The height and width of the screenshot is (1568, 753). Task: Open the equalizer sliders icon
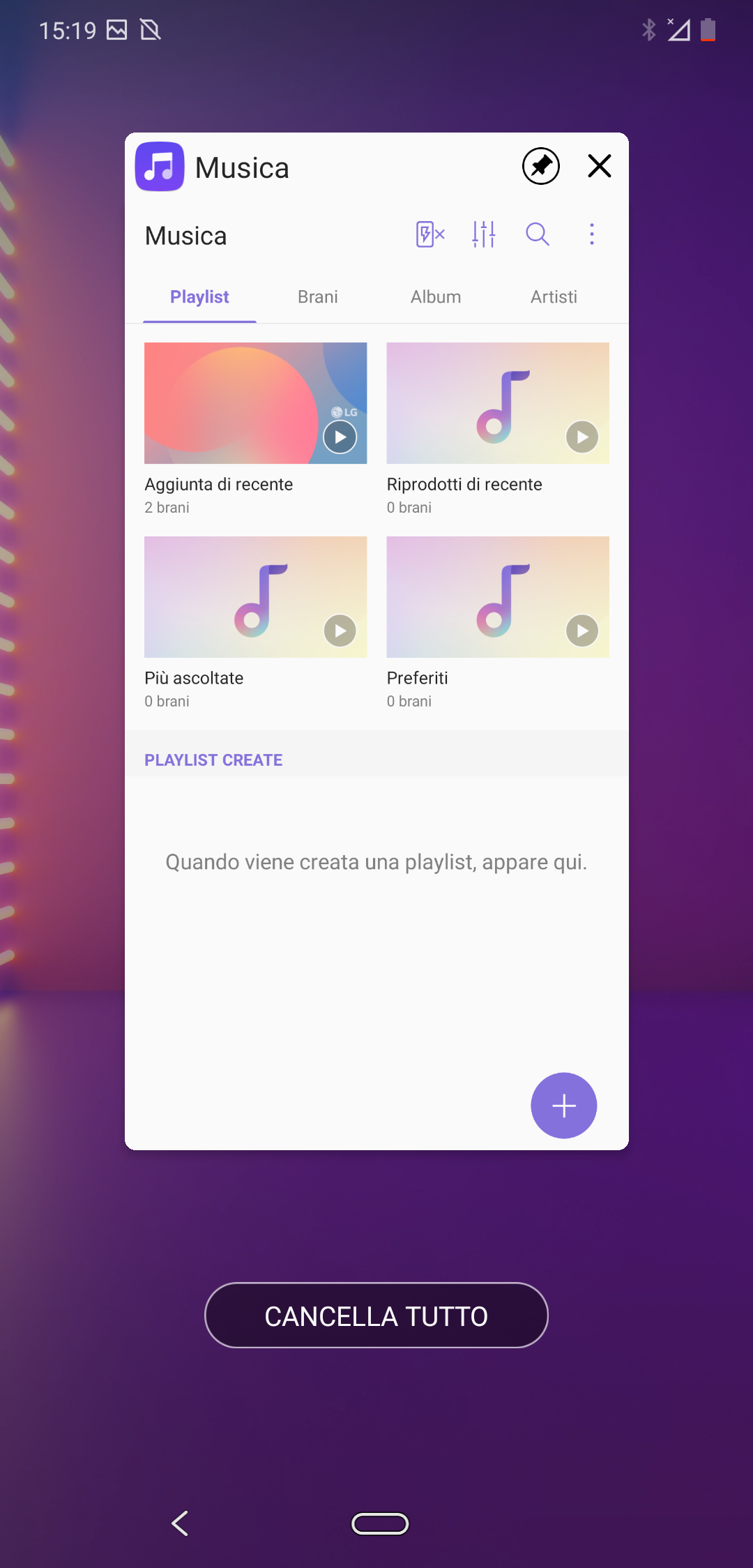[x=483, y=234]
